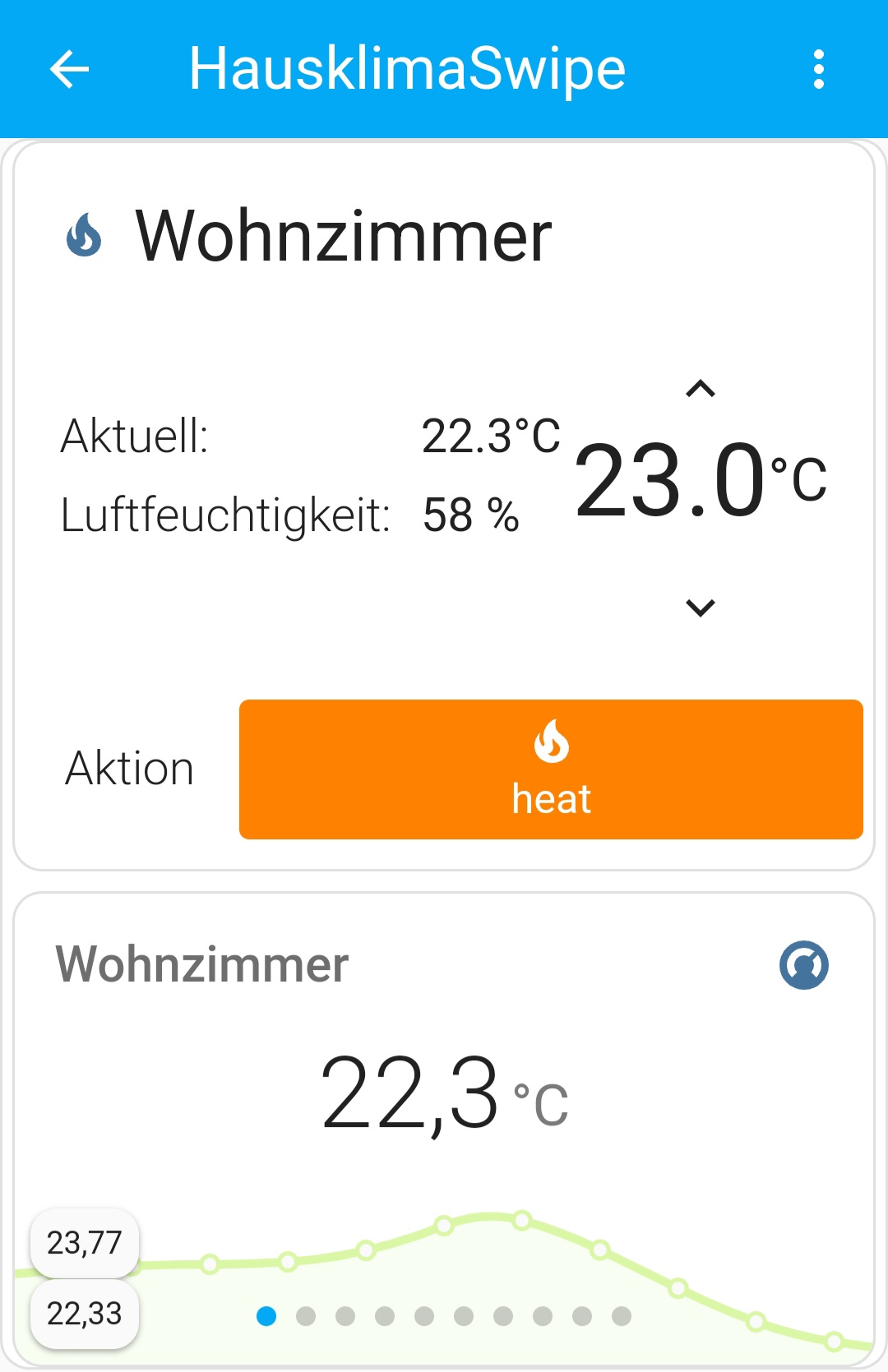Tap the flame icon inside the heat button
The height and width of the screenshot is (1372, 888).
[x=551, y=742]
